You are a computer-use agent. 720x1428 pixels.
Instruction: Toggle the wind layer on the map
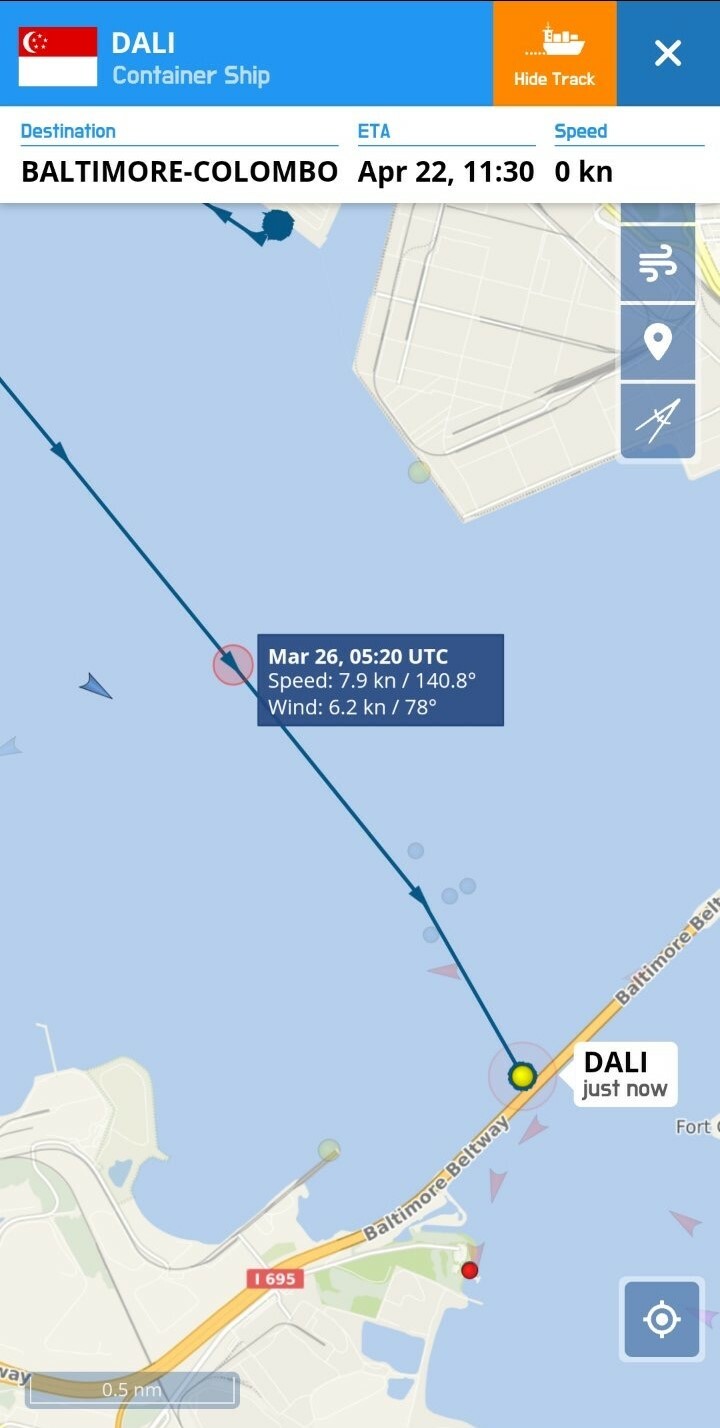point(657,265)
